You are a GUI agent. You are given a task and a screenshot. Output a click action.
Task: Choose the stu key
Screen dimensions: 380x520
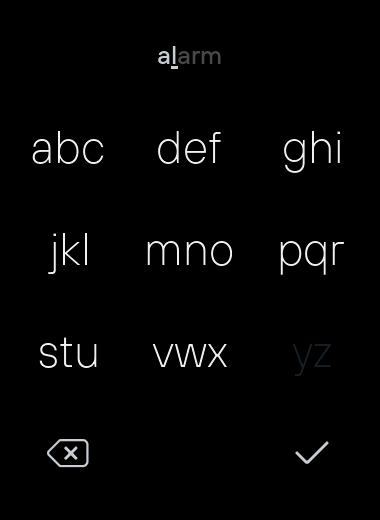click(x=68, y=354)
